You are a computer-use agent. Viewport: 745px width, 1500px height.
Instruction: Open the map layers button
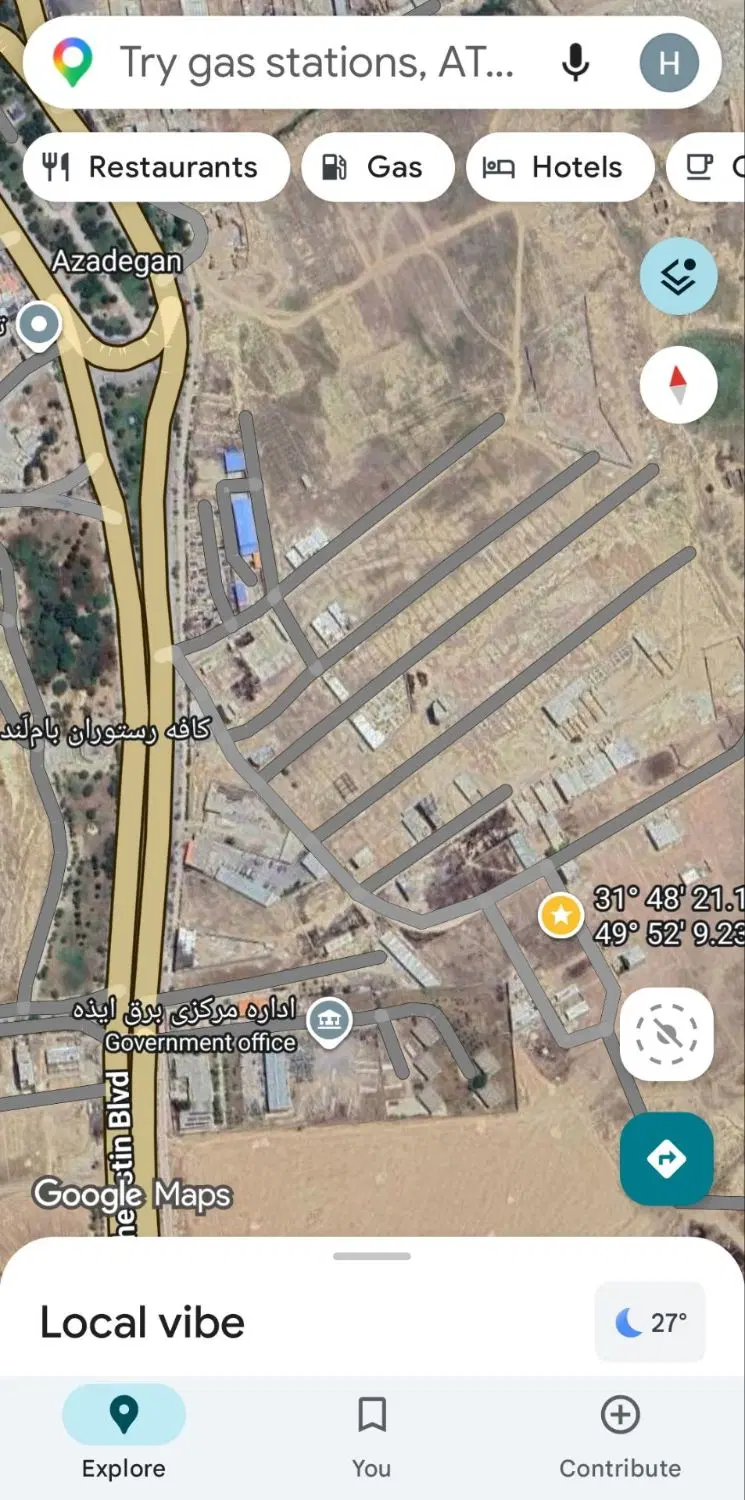pos(679,276)
